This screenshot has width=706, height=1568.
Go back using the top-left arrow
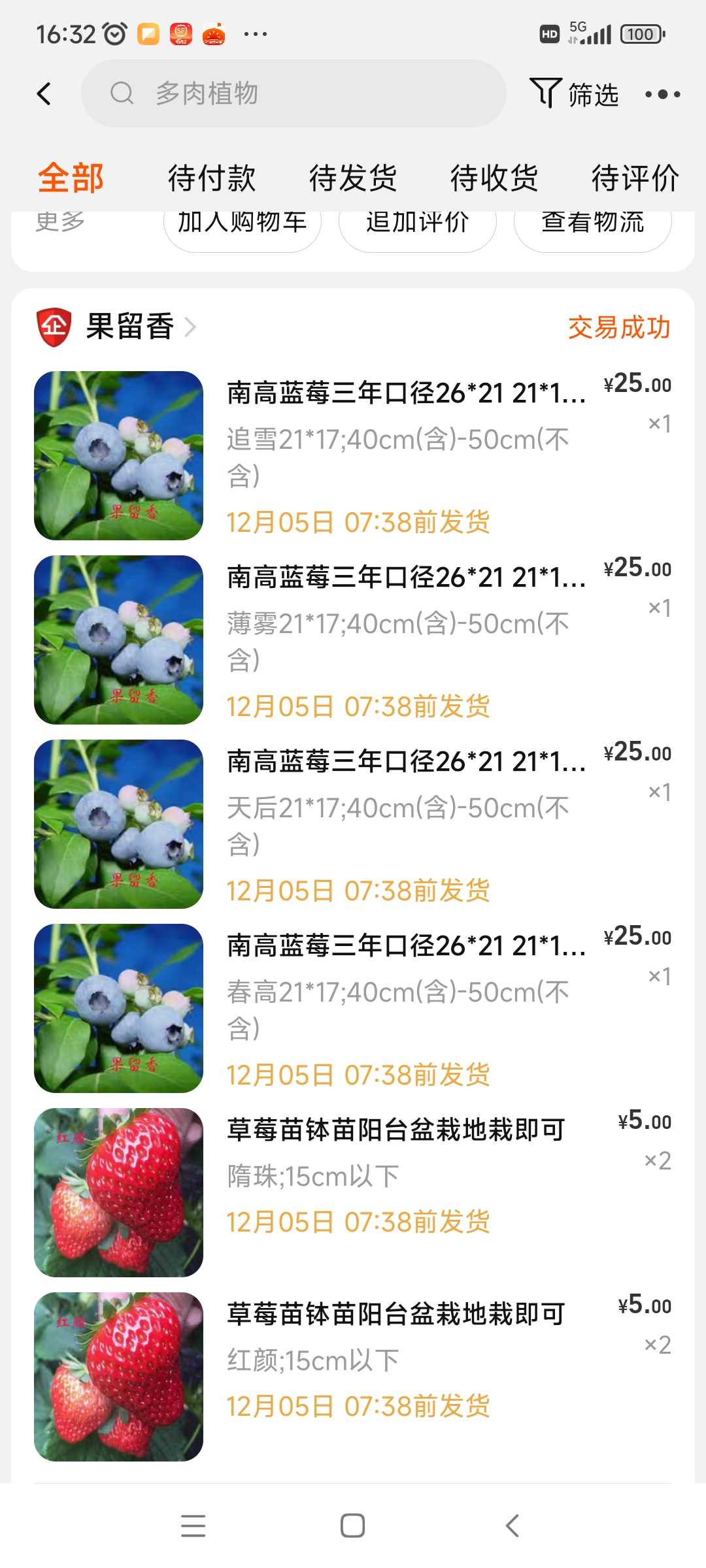tap(44, 94)
